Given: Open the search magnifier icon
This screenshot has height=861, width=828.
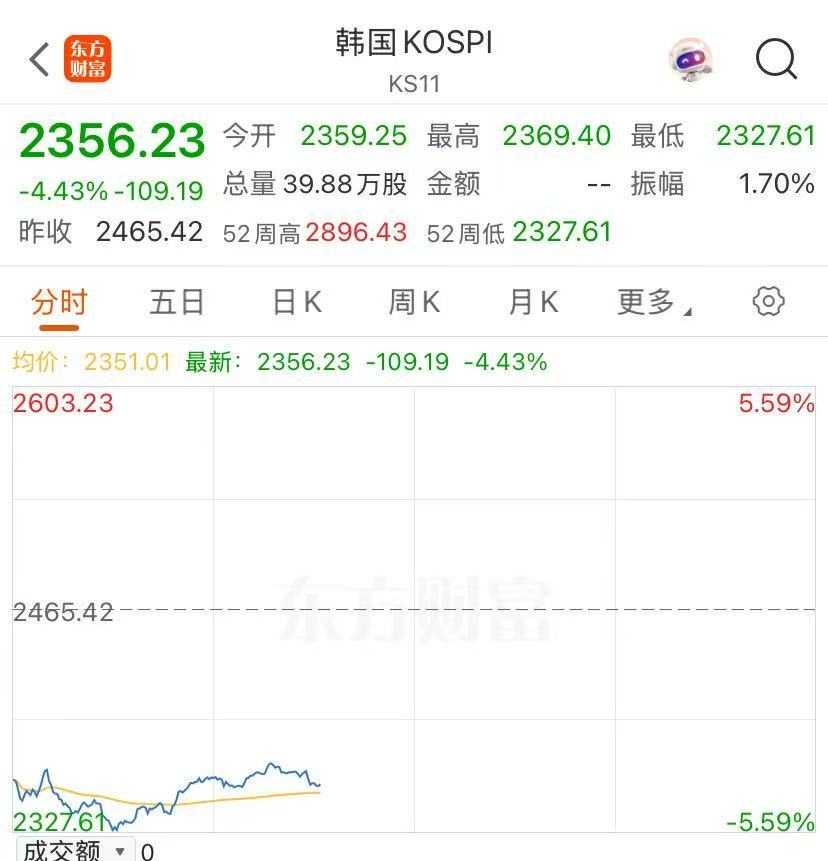Looking at the screenshot, I should tap(776, 59).
